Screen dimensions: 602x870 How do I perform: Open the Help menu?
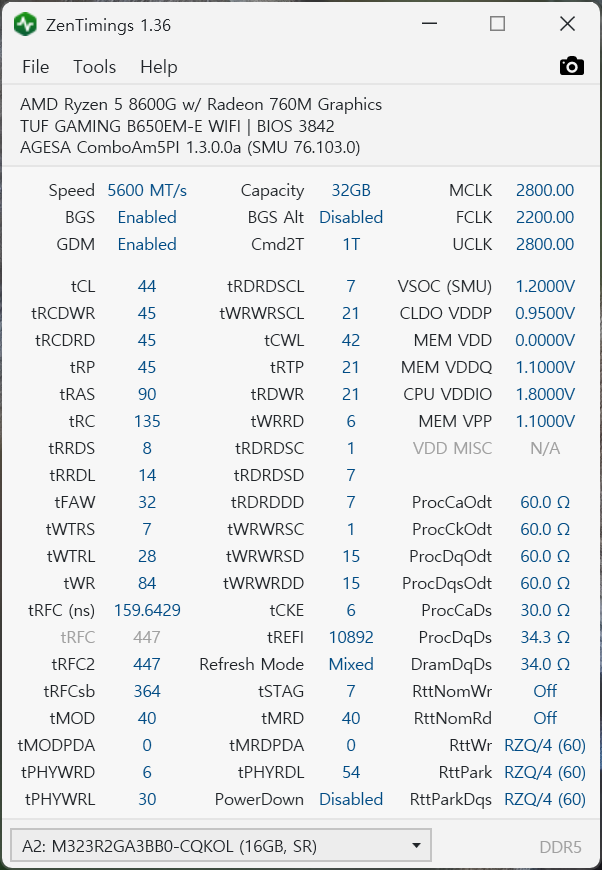tap(158, 67)
